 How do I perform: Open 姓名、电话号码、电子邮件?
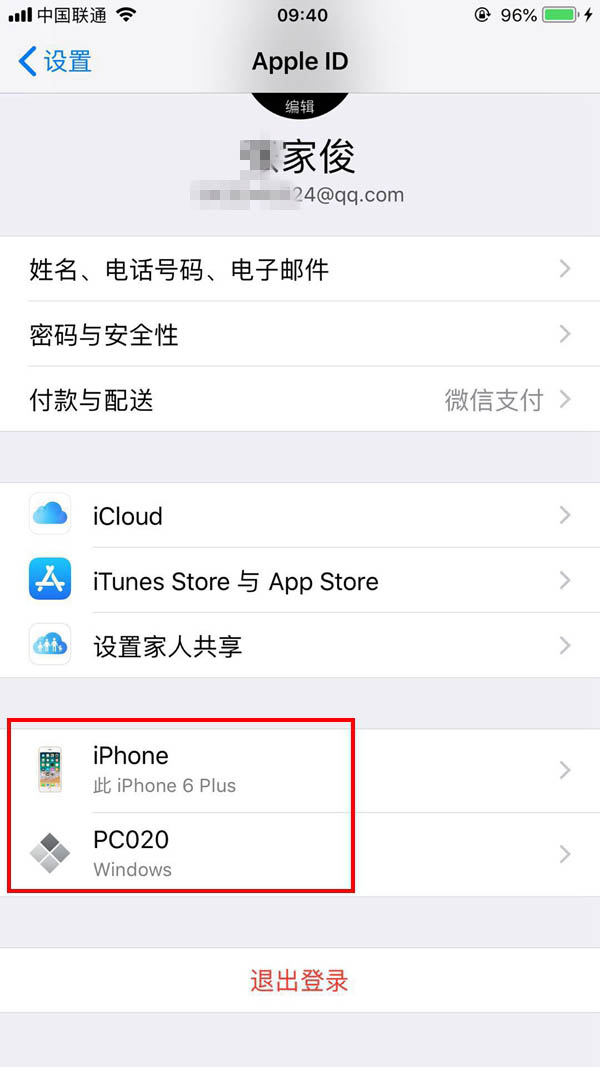(x=299, y=269)
